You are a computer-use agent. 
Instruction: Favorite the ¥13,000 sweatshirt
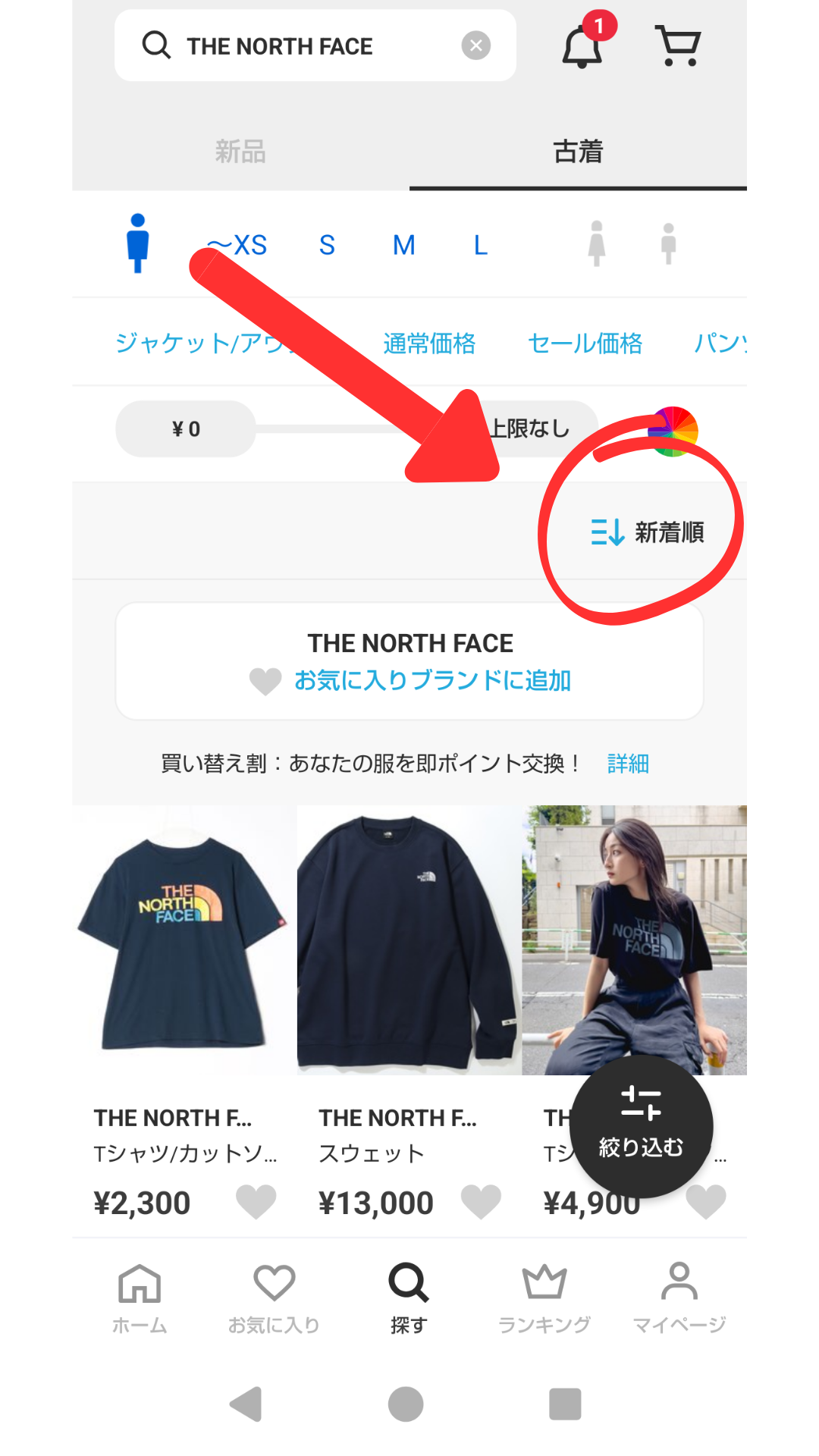coord(482,1202)
